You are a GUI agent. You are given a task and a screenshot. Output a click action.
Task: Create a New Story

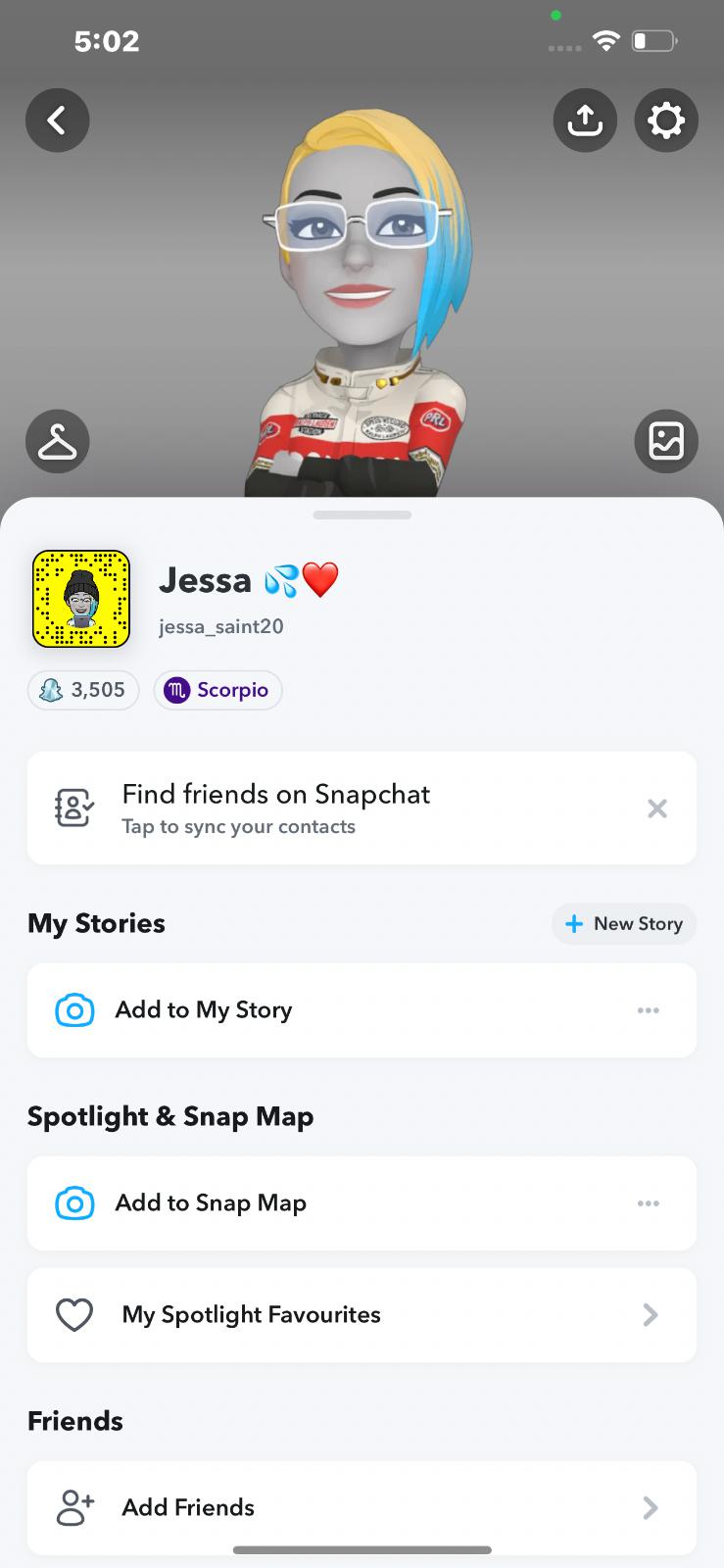(x=624, y=924)
